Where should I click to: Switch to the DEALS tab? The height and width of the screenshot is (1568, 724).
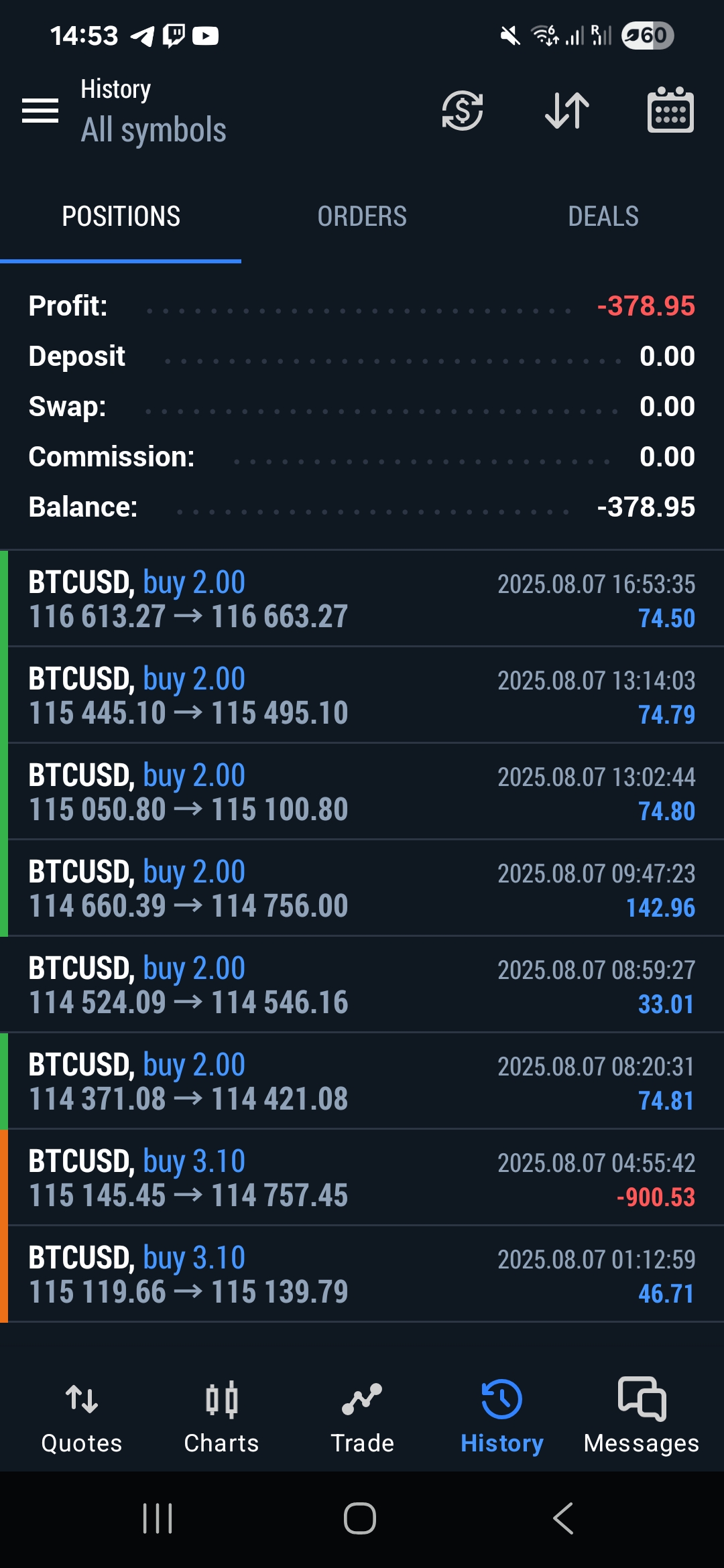[x=603, y=216]
